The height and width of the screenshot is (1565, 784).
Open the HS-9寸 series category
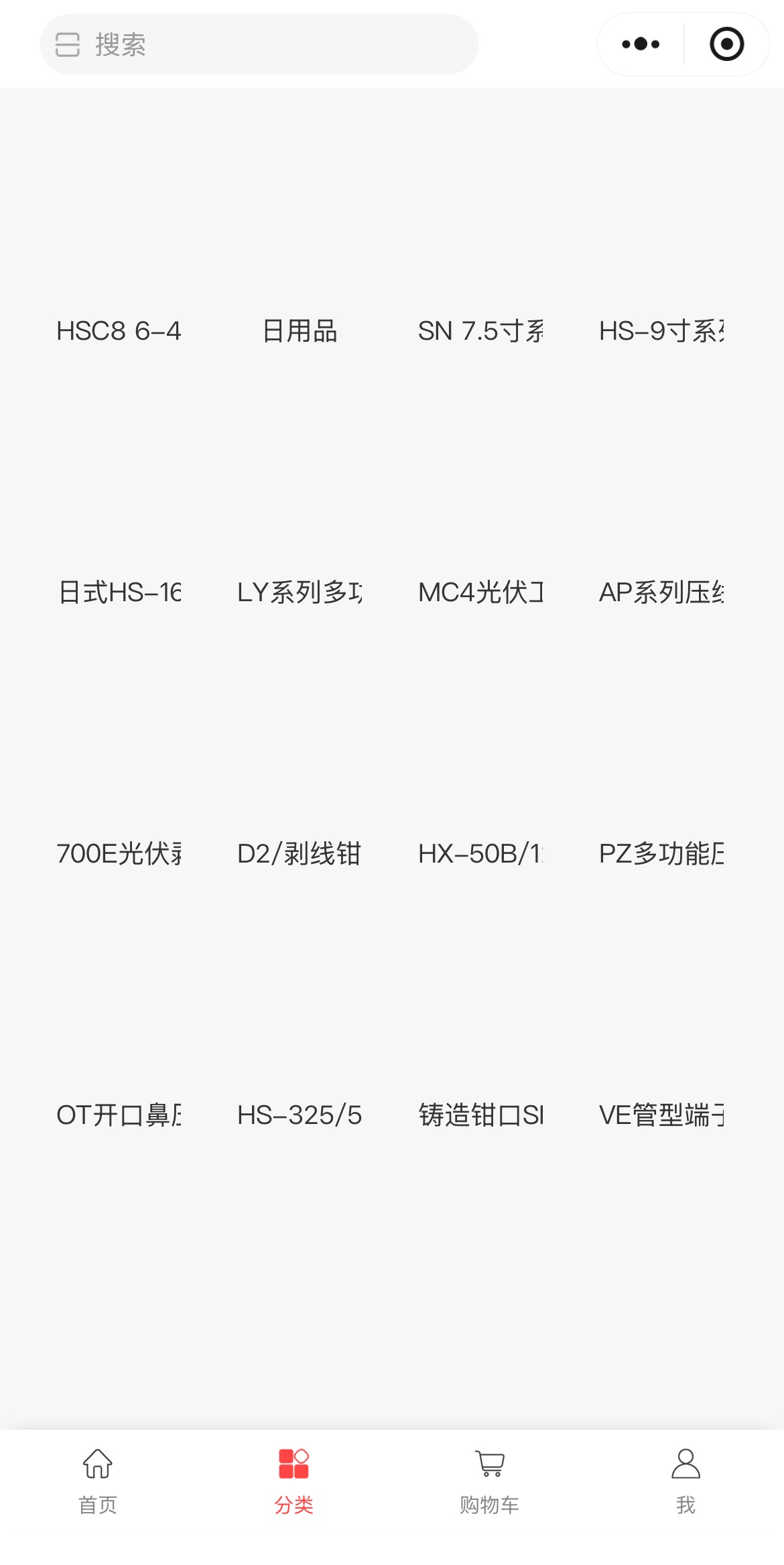point(661,331)
